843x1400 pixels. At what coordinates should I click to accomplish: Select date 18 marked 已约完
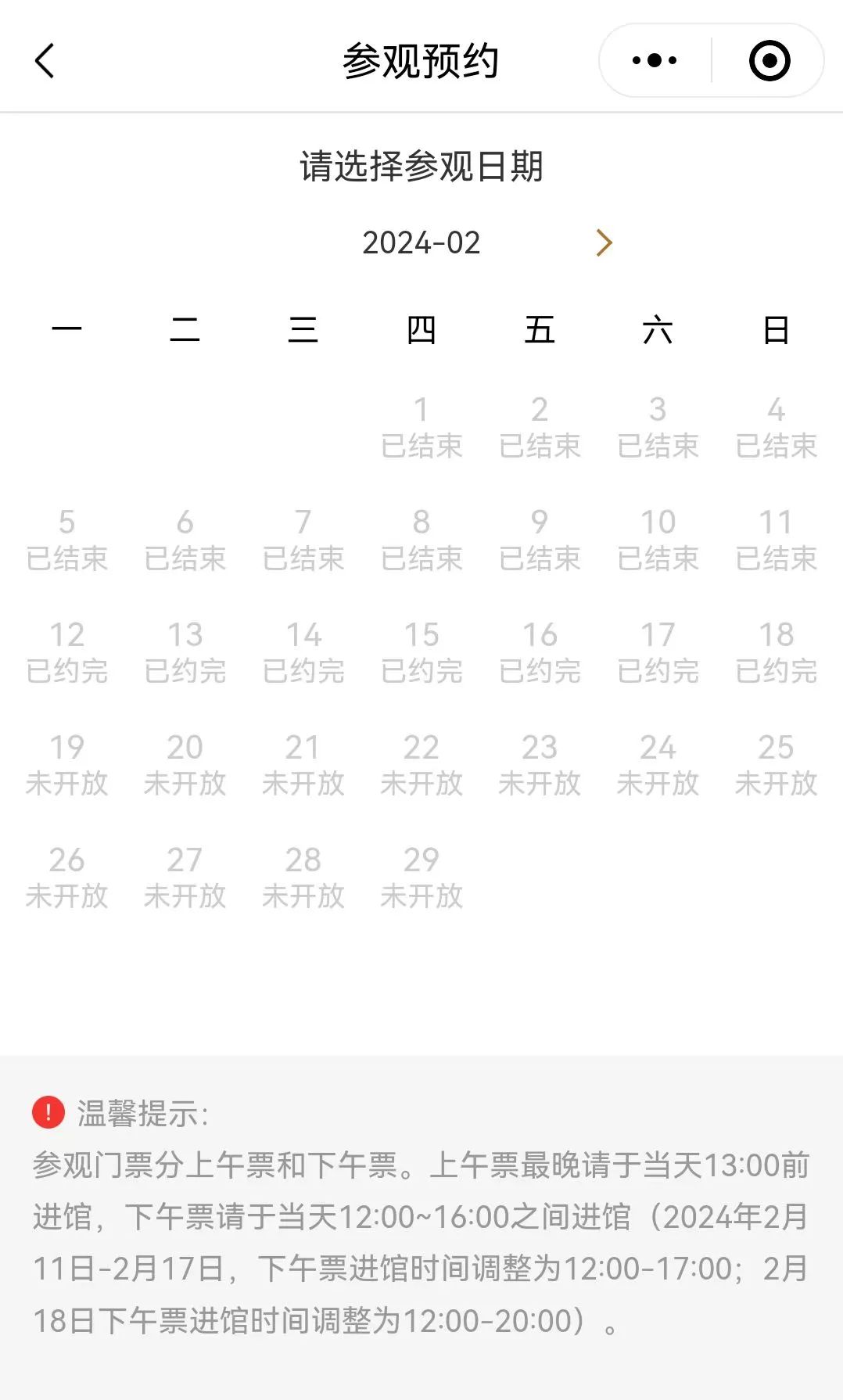[776, 652]
